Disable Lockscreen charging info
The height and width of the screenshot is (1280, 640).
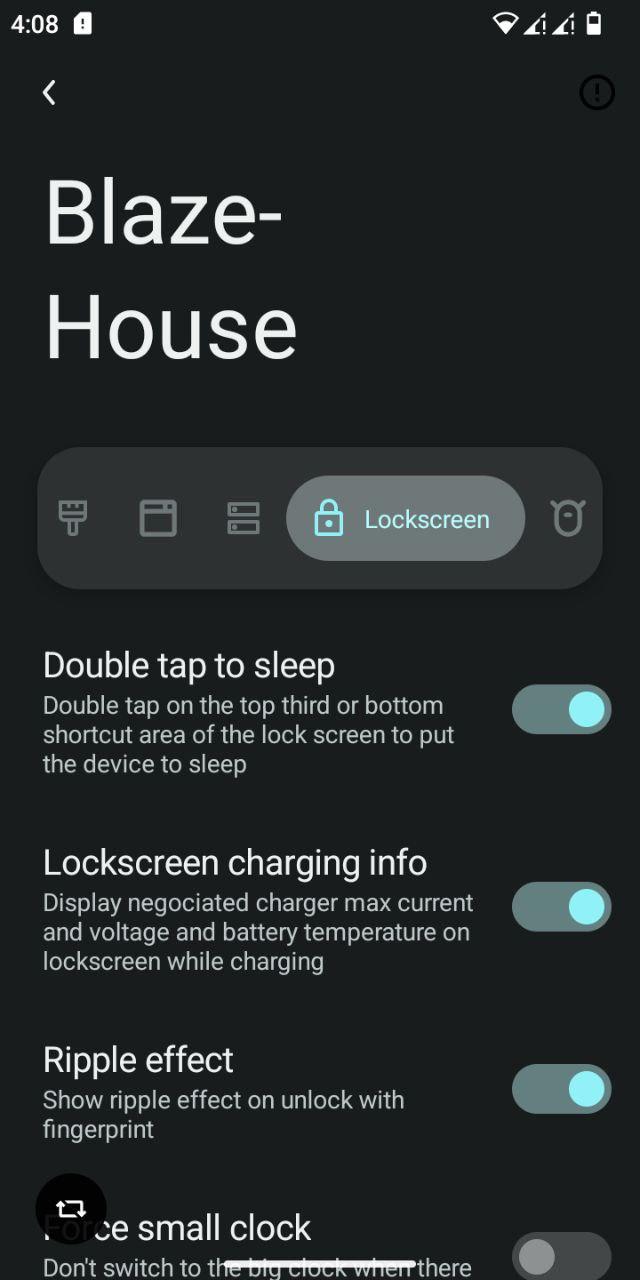tap(561, 907)
